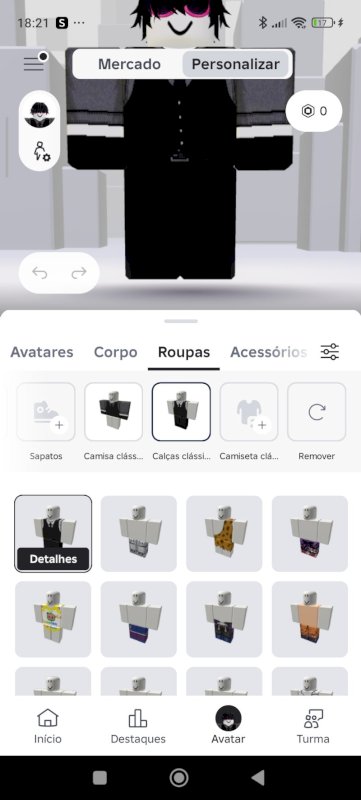View Detalhes of the equipped pants

pyautogui.click(x=53, y=559)
